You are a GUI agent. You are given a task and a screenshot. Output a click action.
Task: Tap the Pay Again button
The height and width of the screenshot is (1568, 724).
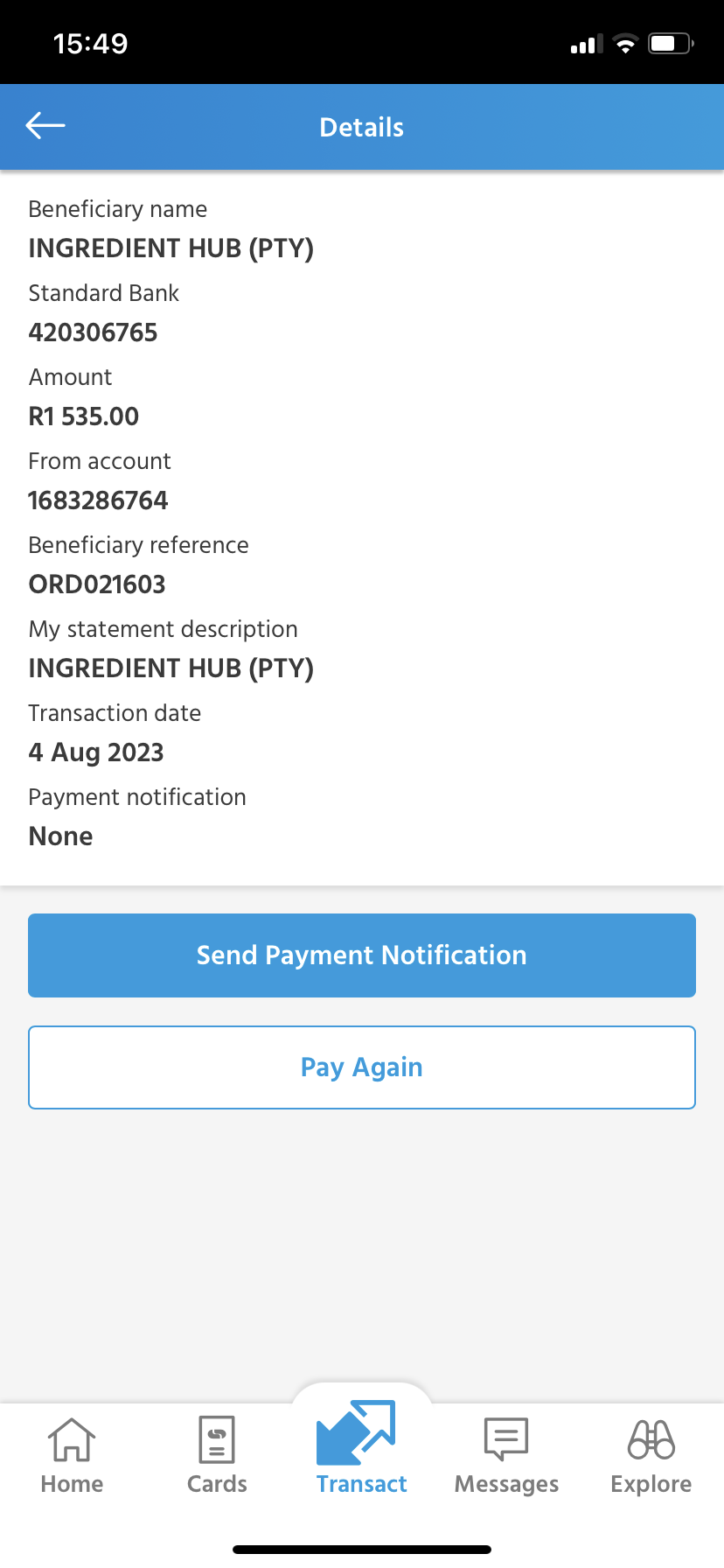pyautogui.click(x=362, y=1067)
